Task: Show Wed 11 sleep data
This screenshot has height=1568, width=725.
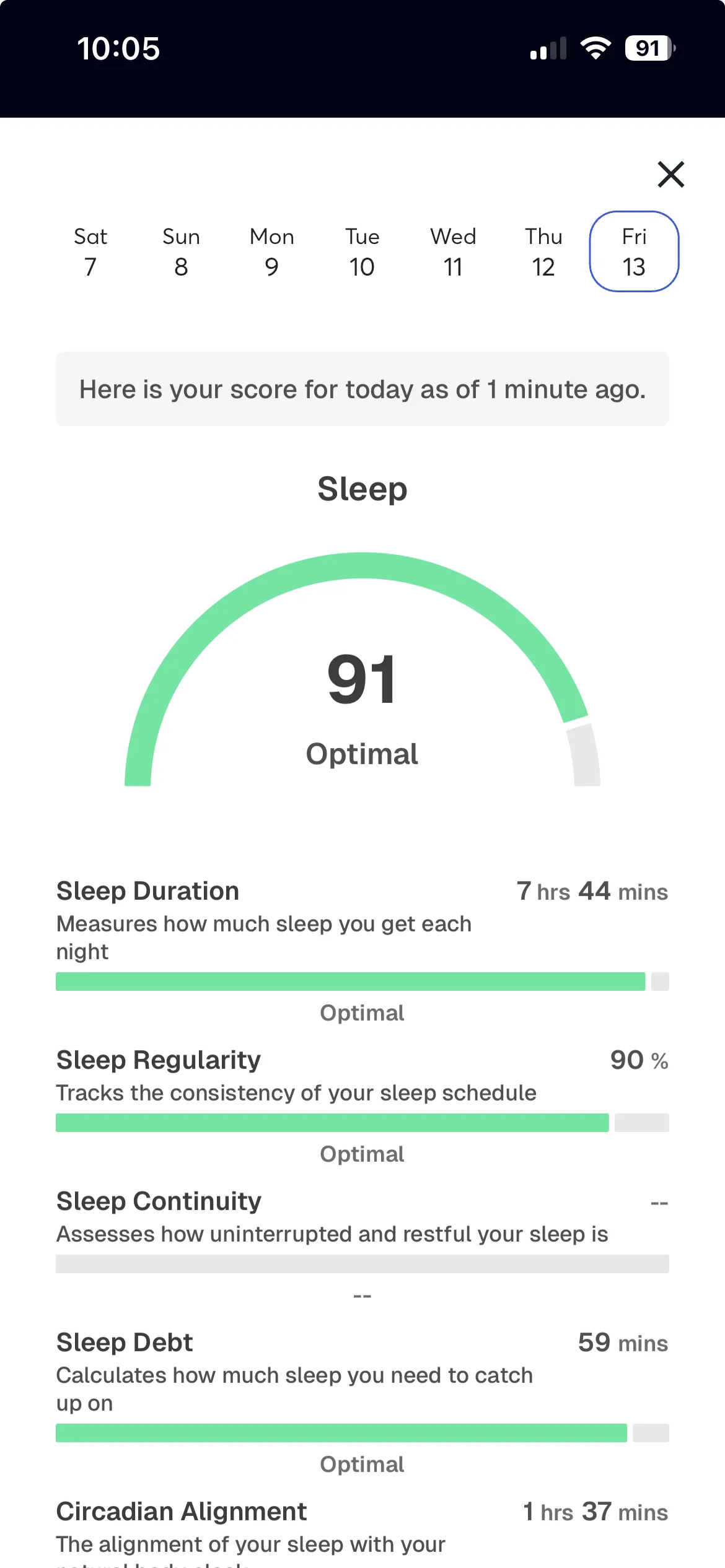Action: 453,251
